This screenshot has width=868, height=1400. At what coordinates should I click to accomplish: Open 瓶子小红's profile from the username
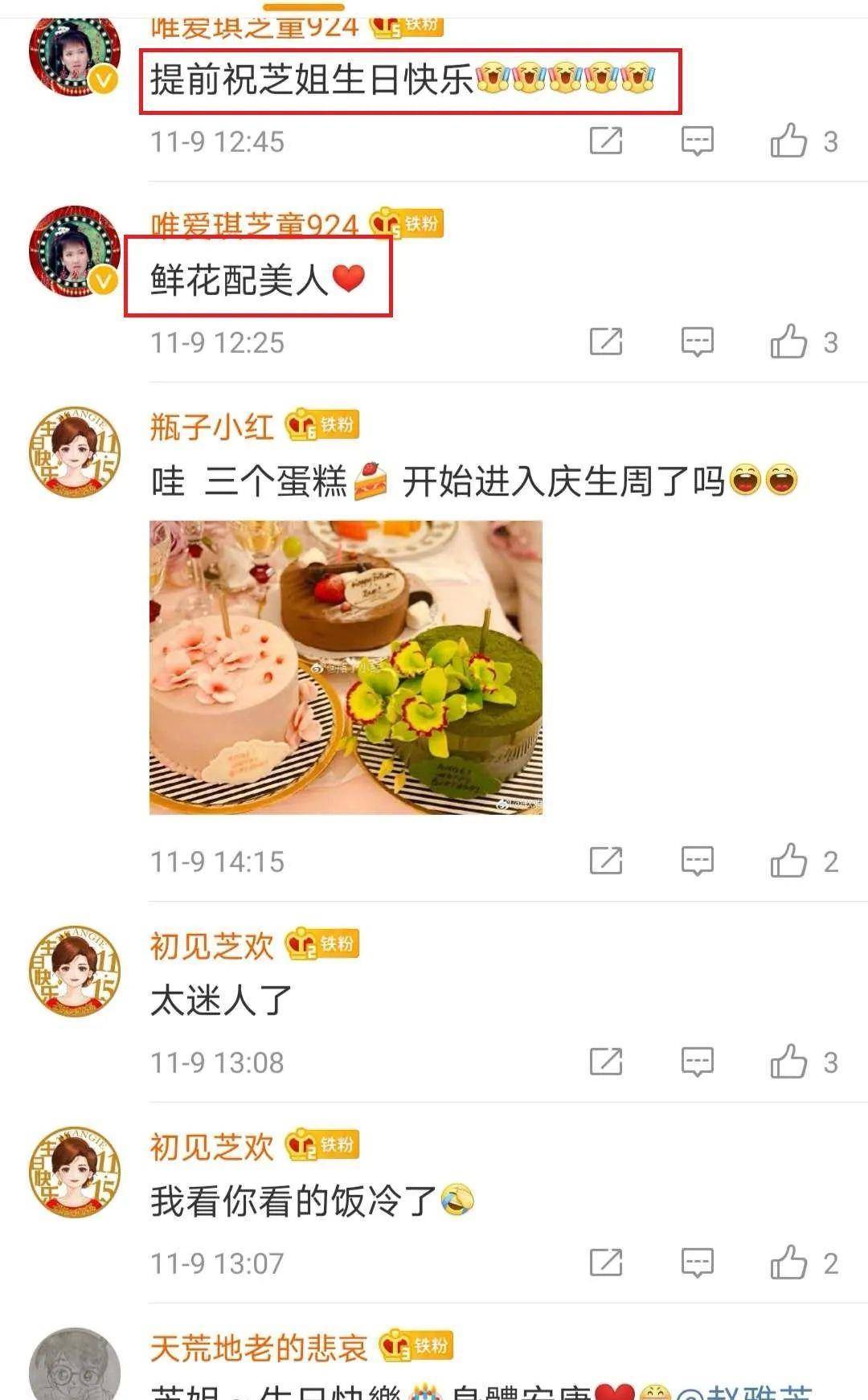(x=212, y=427)
